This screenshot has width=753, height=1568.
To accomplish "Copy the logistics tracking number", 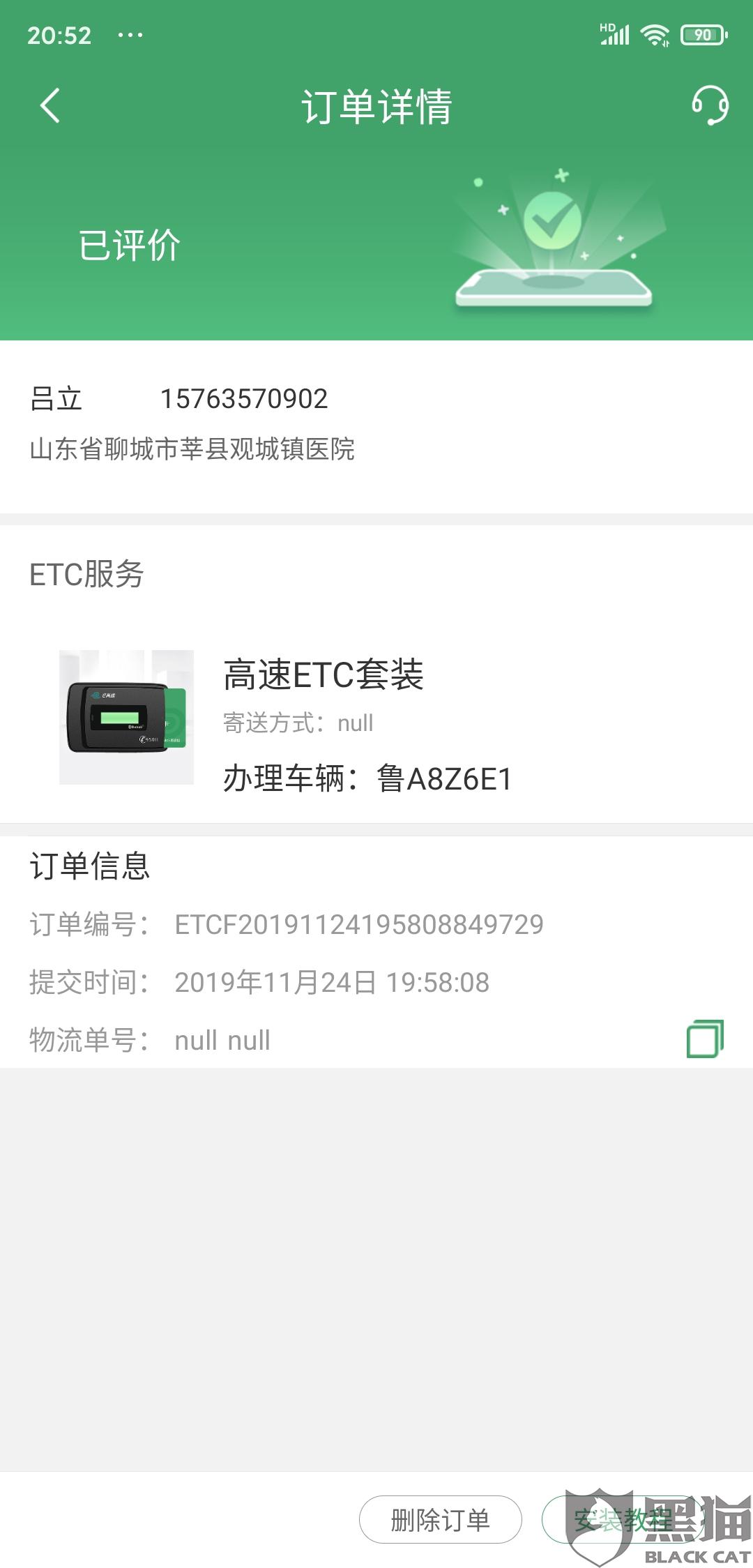I will coord(705,1039).
